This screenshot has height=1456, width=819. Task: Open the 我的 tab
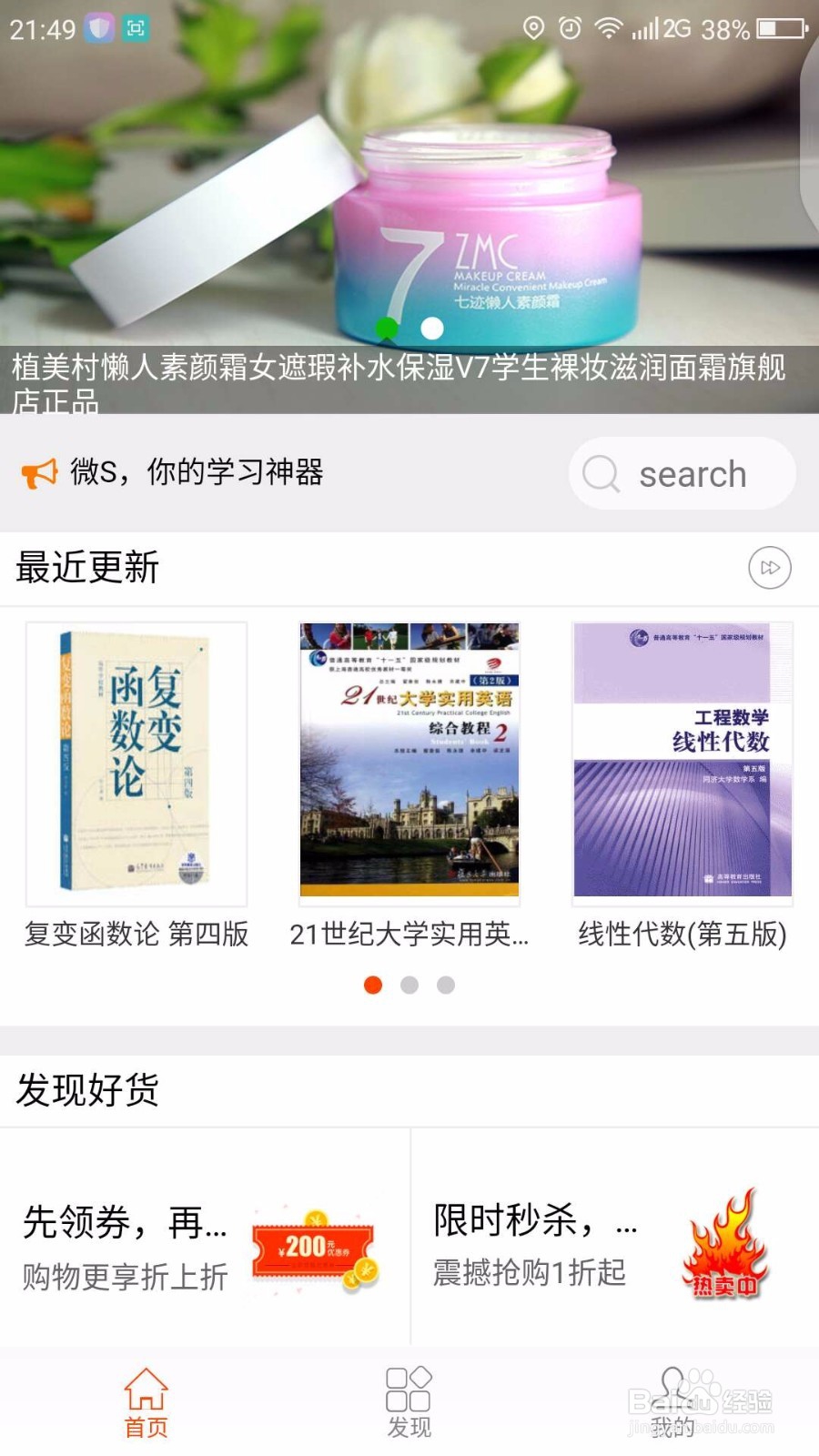[673, 1401]
